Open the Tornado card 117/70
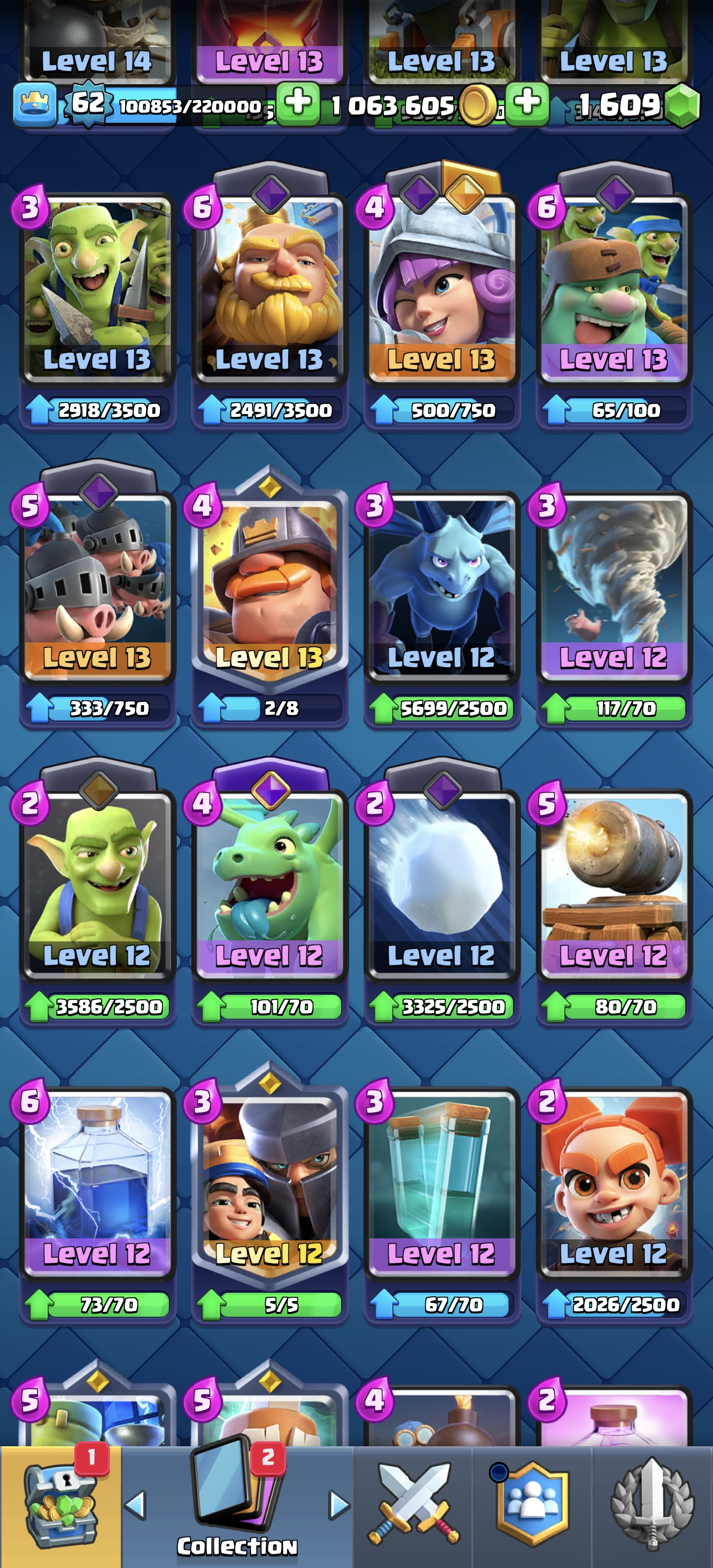This screenshot has height=1568, width=713. coord(614,588)
